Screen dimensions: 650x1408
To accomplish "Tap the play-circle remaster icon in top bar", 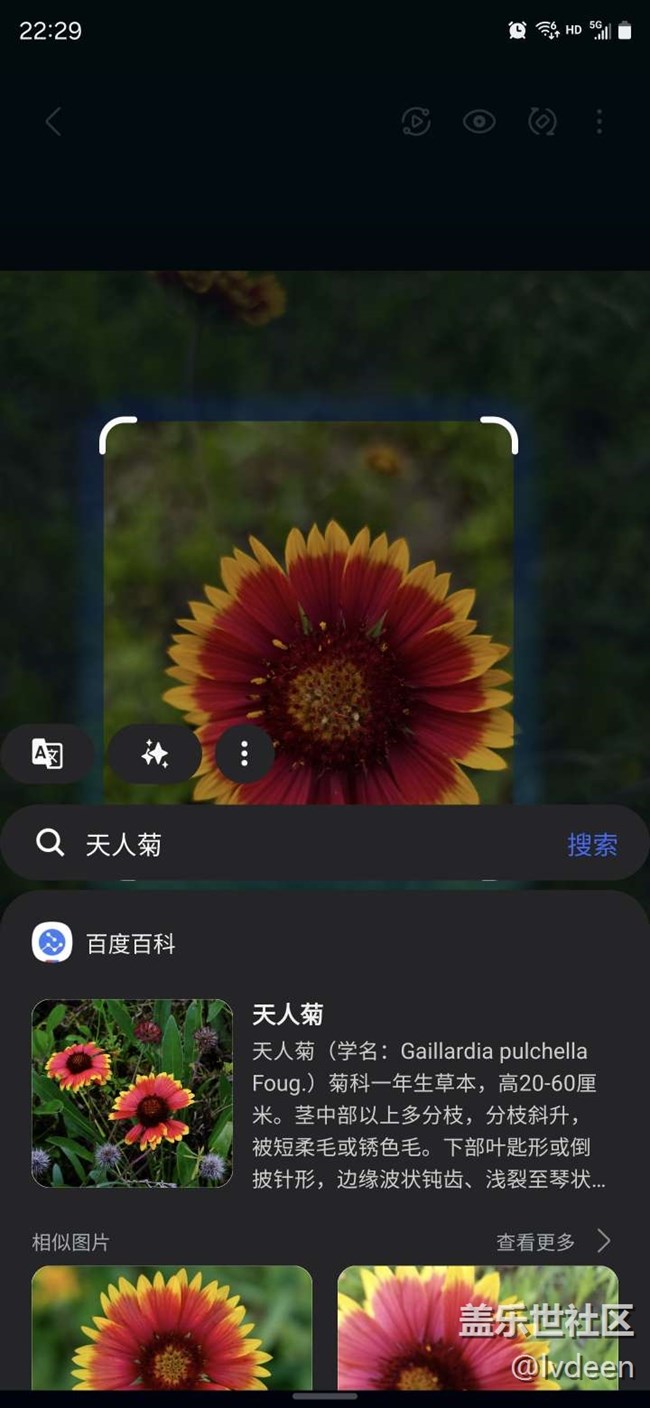I will (x=416, y=122).
